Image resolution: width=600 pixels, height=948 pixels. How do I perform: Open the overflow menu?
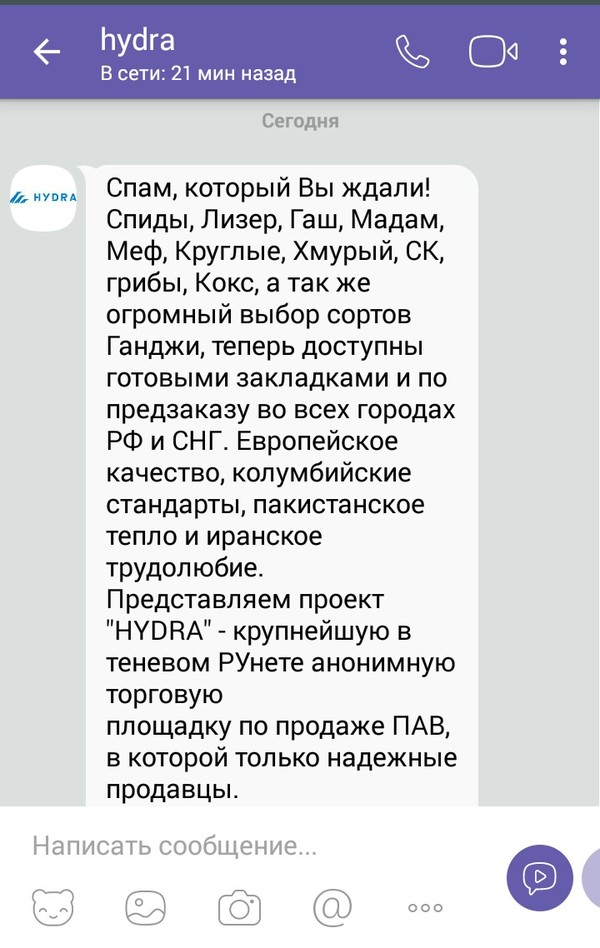click(x=564, y=52)
